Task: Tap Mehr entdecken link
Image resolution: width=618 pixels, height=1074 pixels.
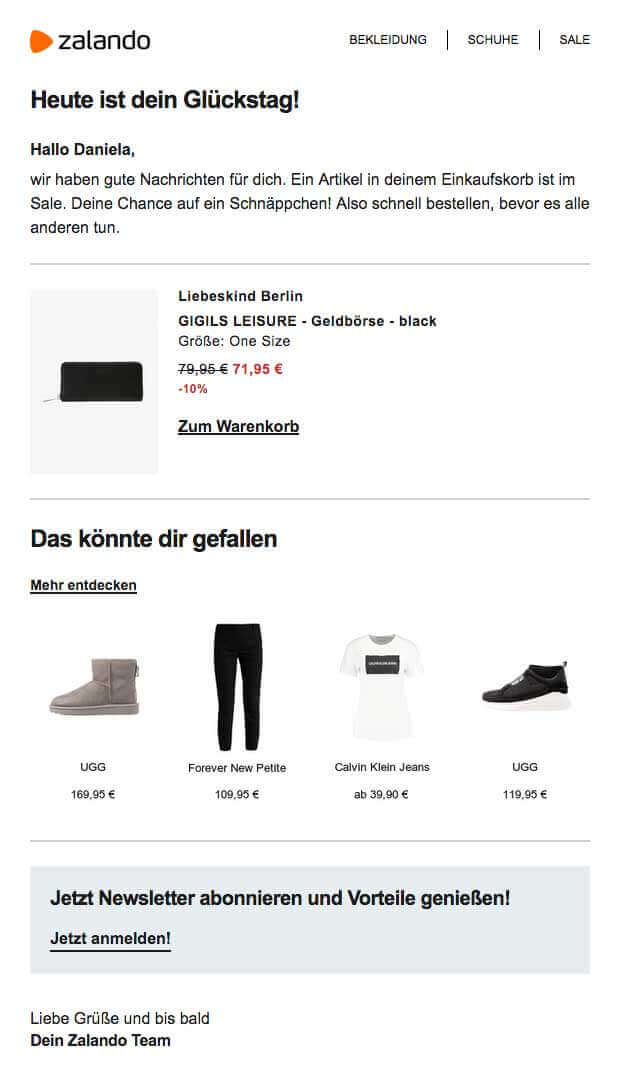Action: tap(83, 586)
